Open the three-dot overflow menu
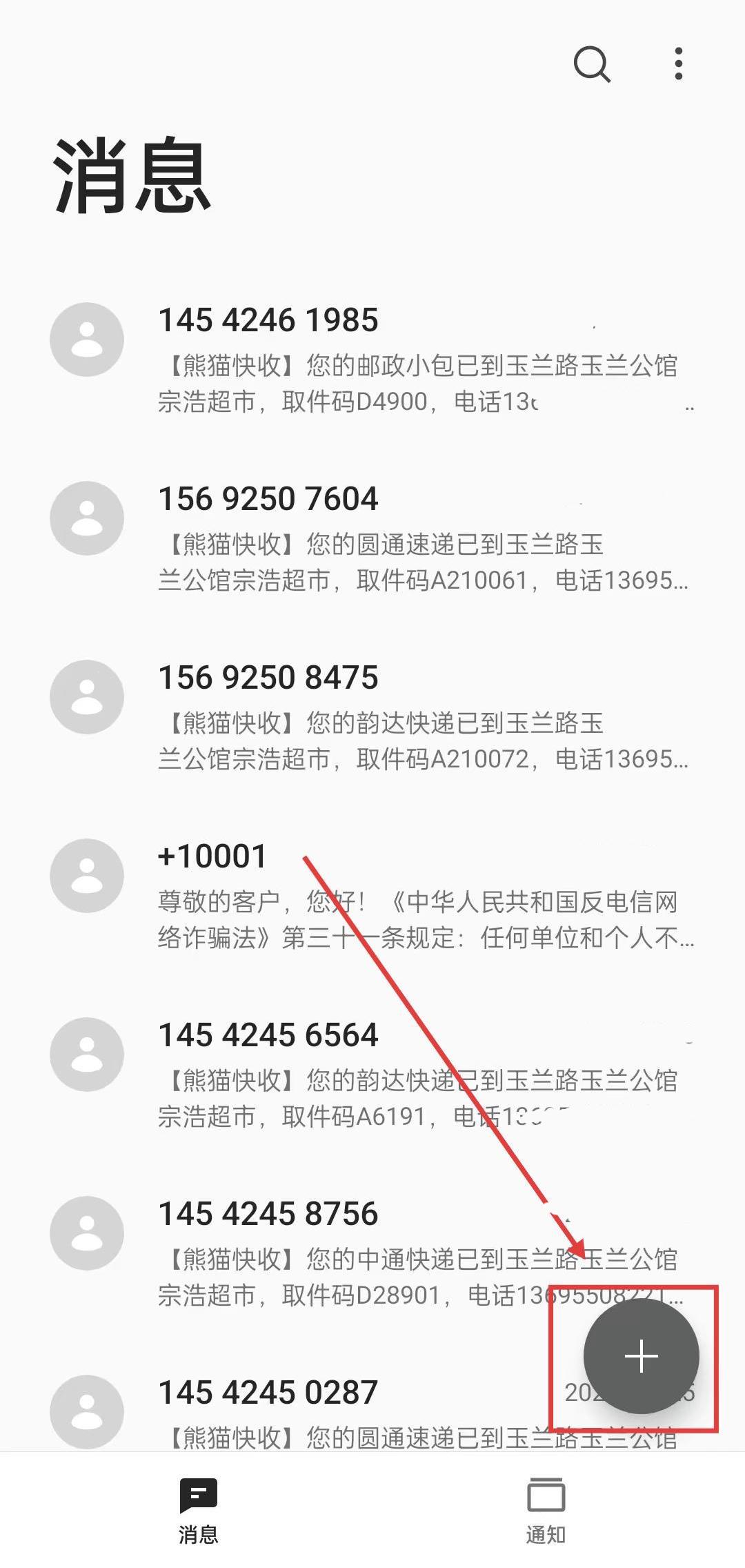The image size is (745, 1568). click(x=679, y=64)
